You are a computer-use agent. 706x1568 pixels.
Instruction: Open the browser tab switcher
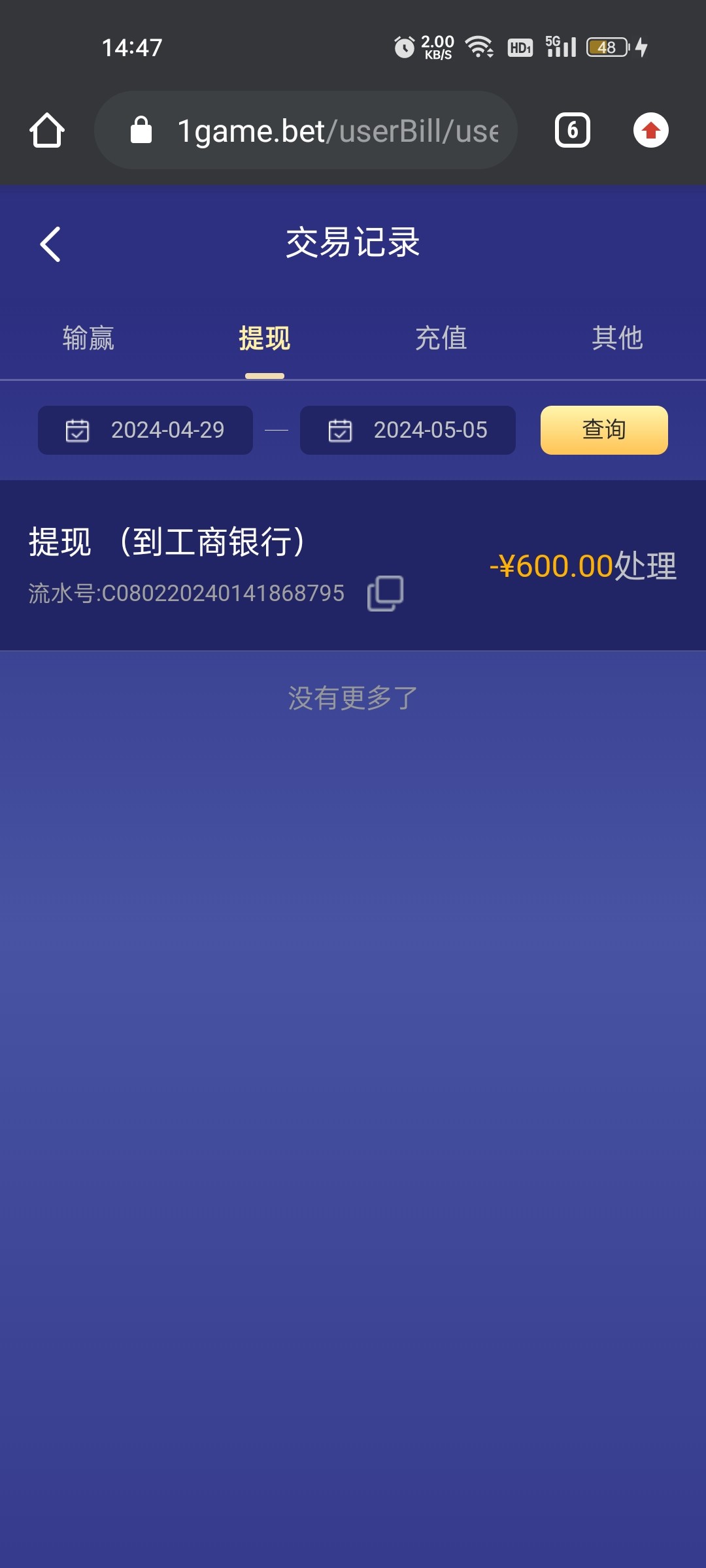(x=572, y=131)
